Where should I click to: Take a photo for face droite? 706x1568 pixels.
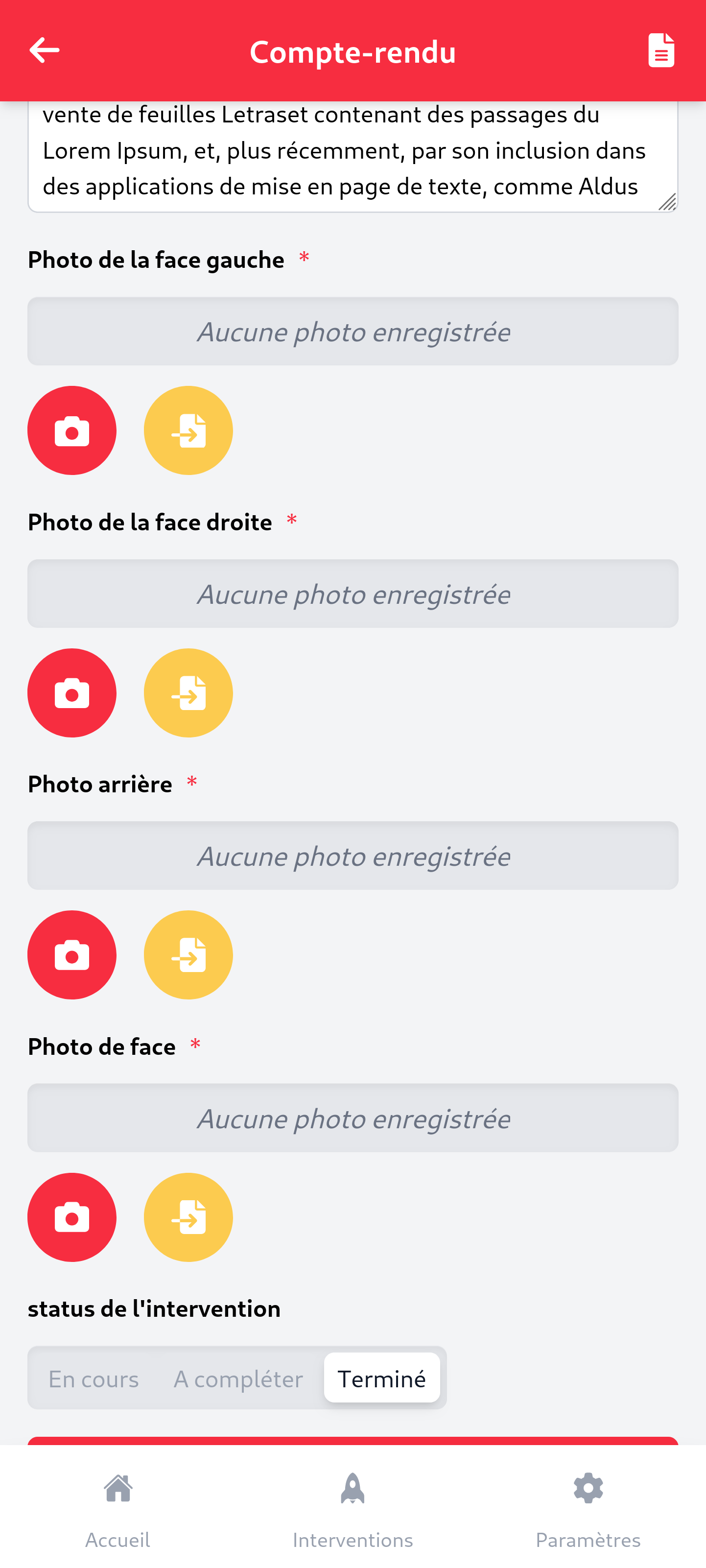[72, 693]
